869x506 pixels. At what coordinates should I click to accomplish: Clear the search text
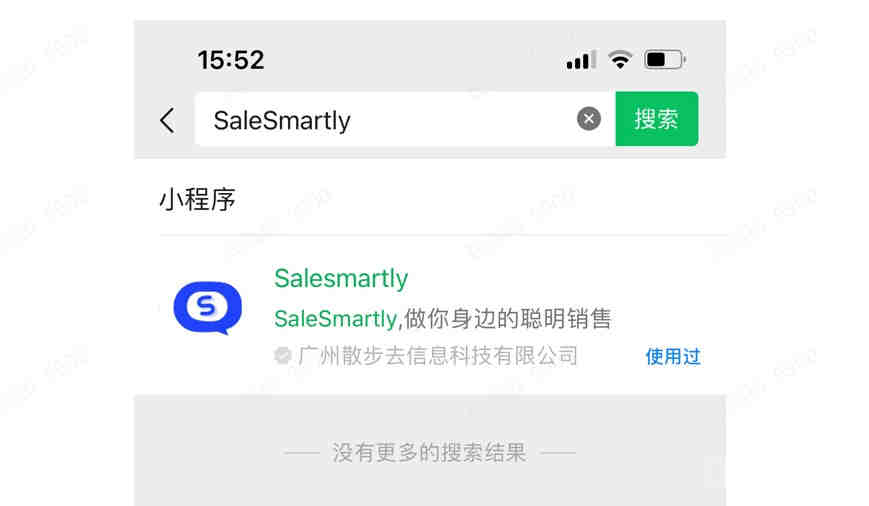pos(589,119)
